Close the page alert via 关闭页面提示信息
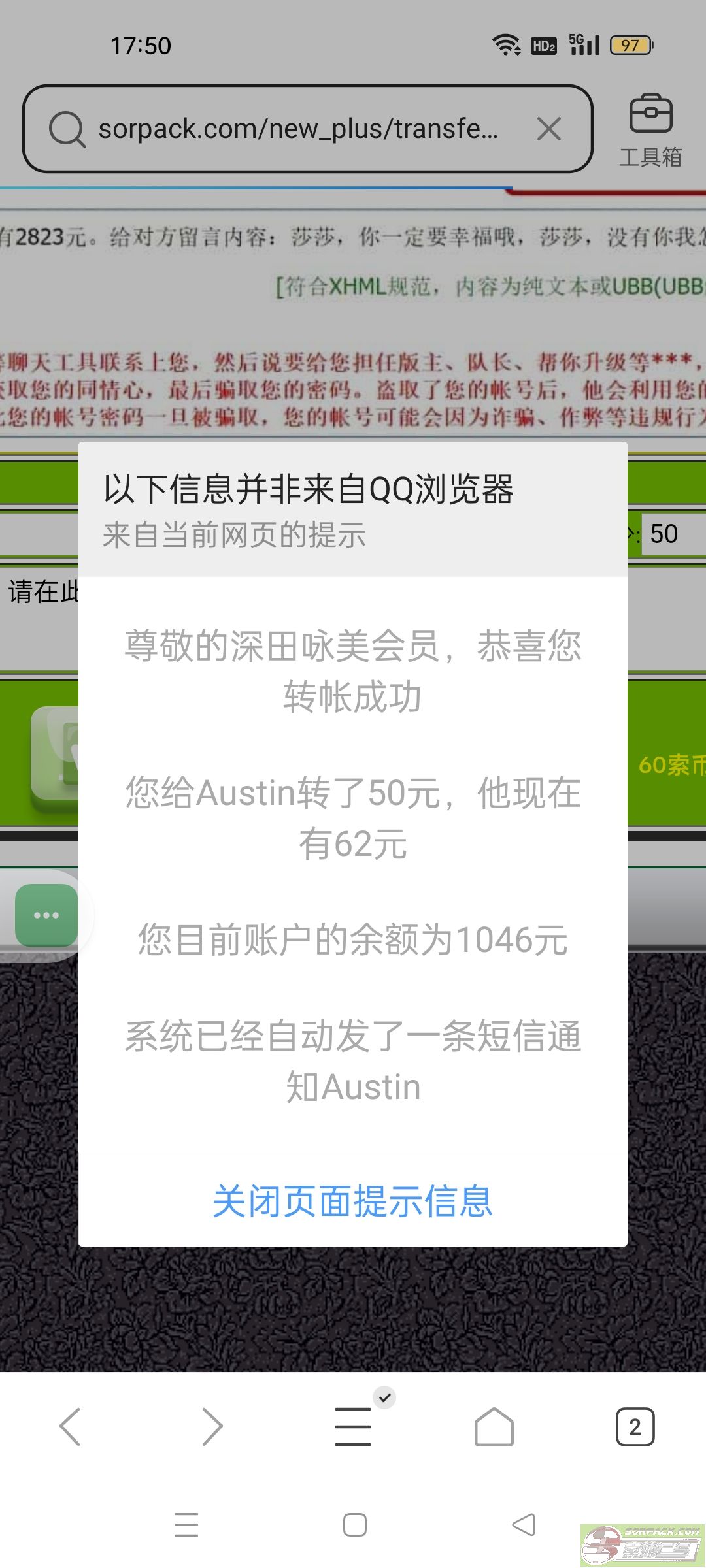Screen dimensions: 706x1568 [x=352, y=1201]
